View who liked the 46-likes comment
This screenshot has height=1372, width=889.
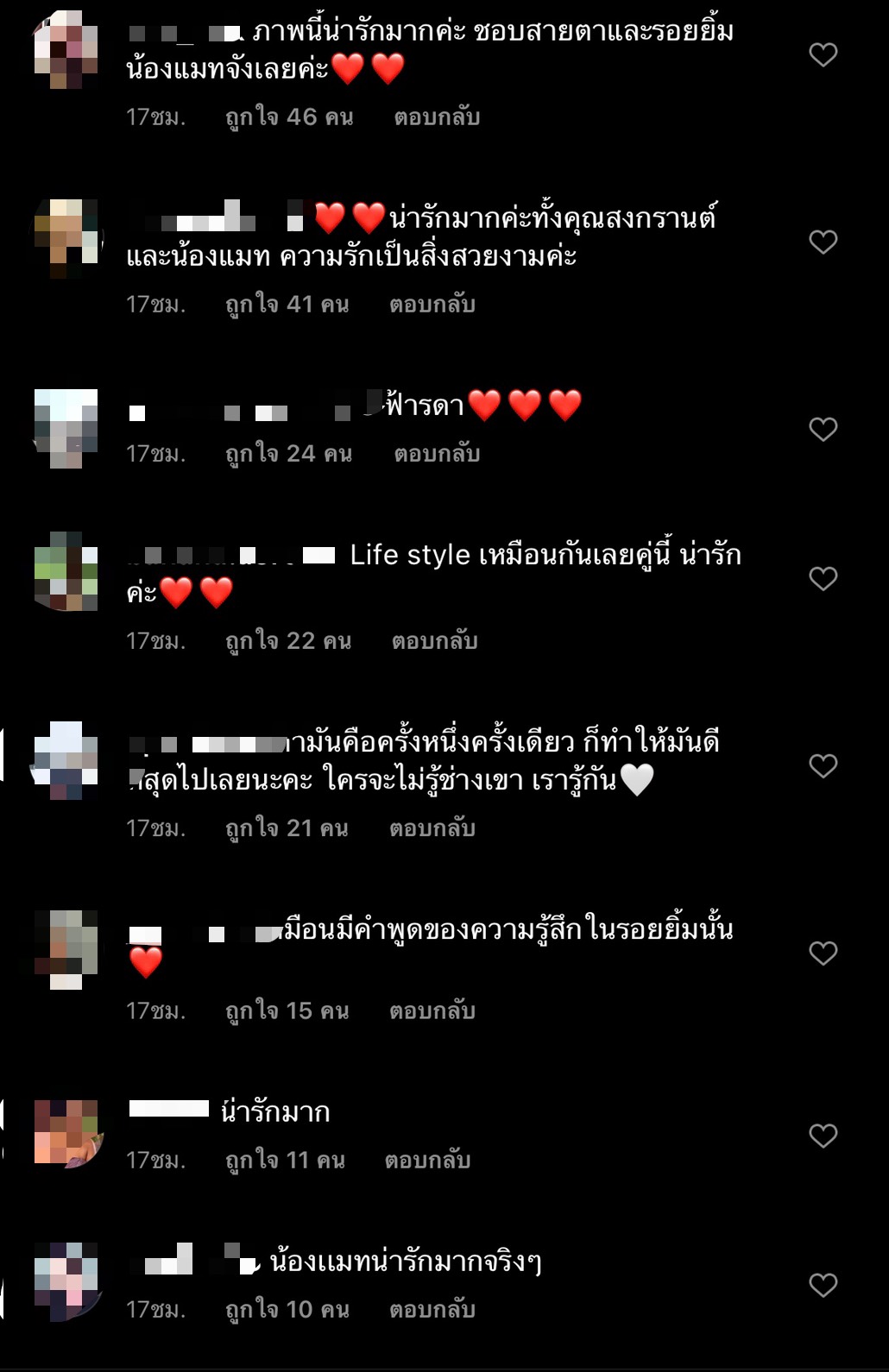289,117
